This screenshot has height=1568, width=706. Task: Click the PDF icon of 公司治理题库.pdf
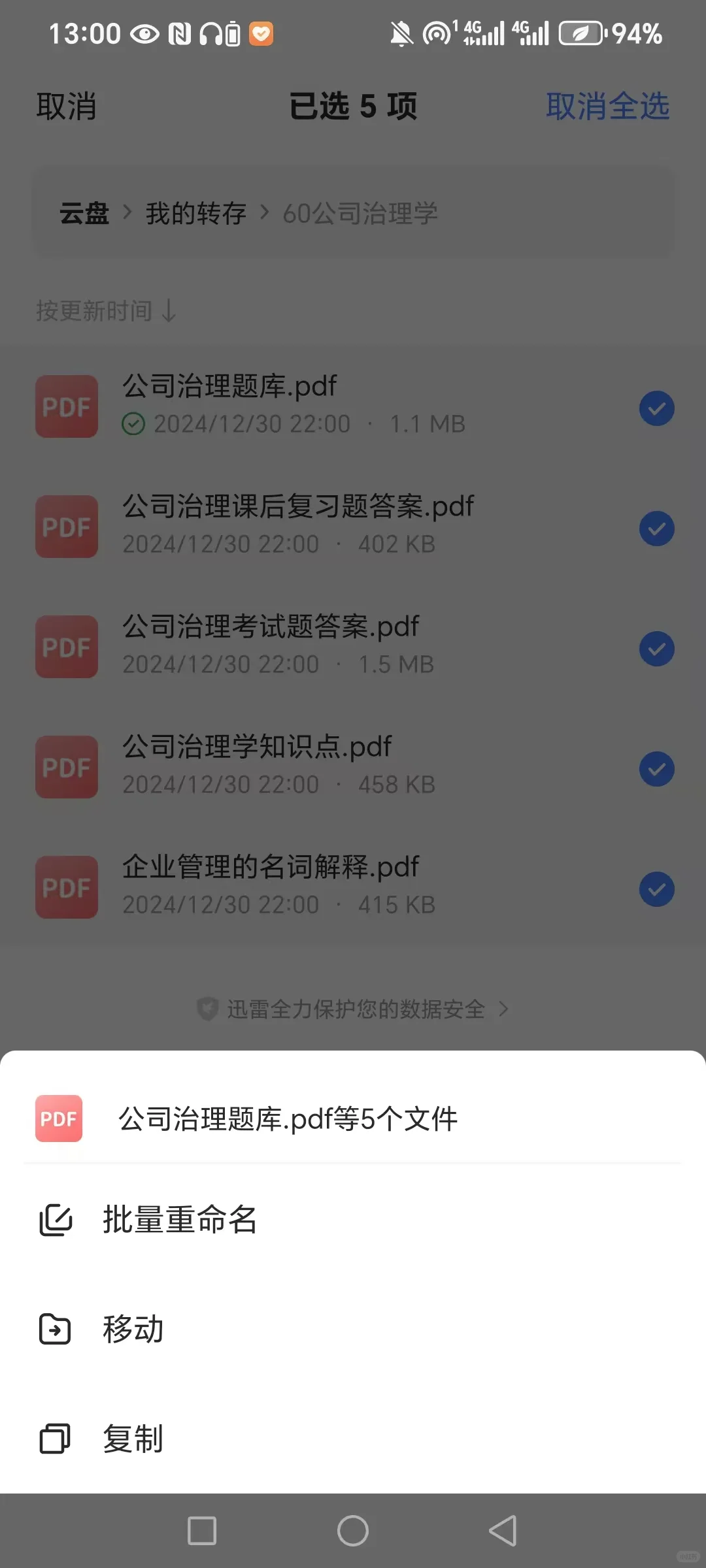click(x=66, y=406)
